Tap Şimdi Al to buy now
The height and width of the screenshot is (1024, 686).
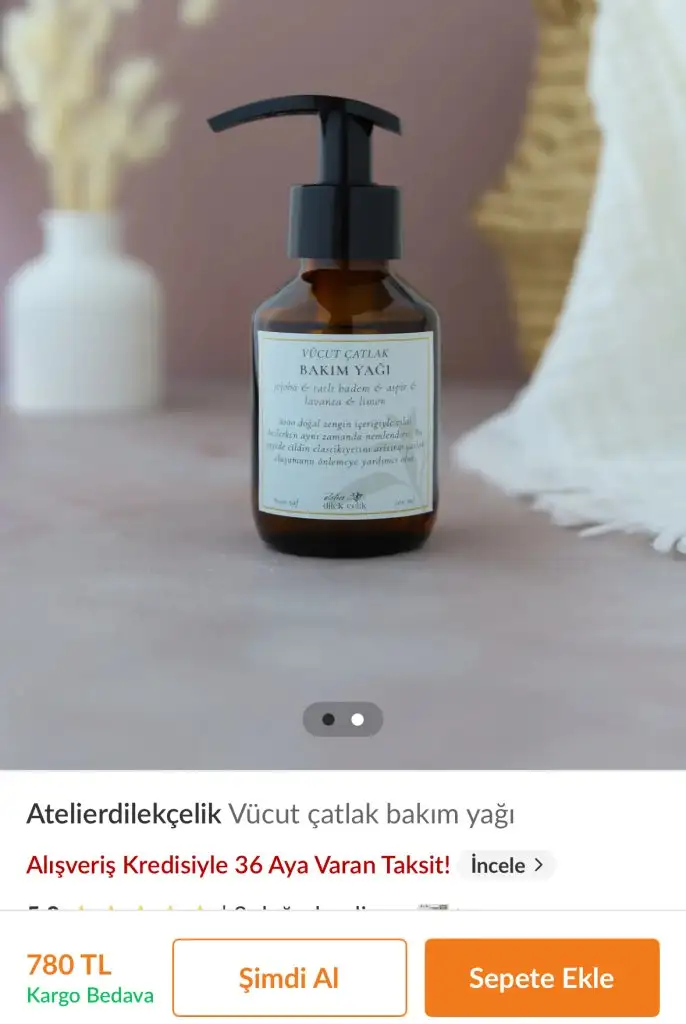point(289,977)
